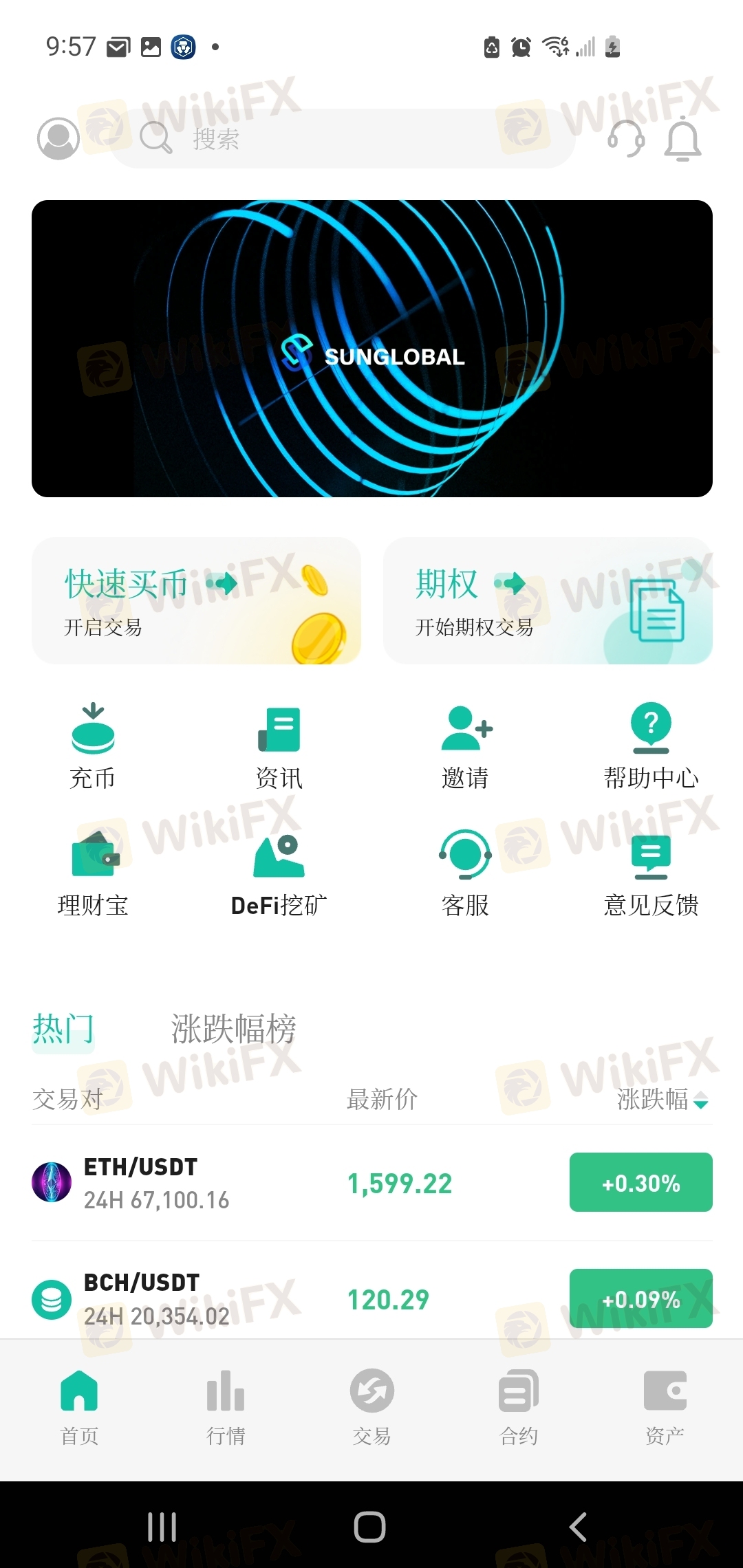Open the SUNGLOBAL banner
743x1568 pixels.
(x=371, y=349)
